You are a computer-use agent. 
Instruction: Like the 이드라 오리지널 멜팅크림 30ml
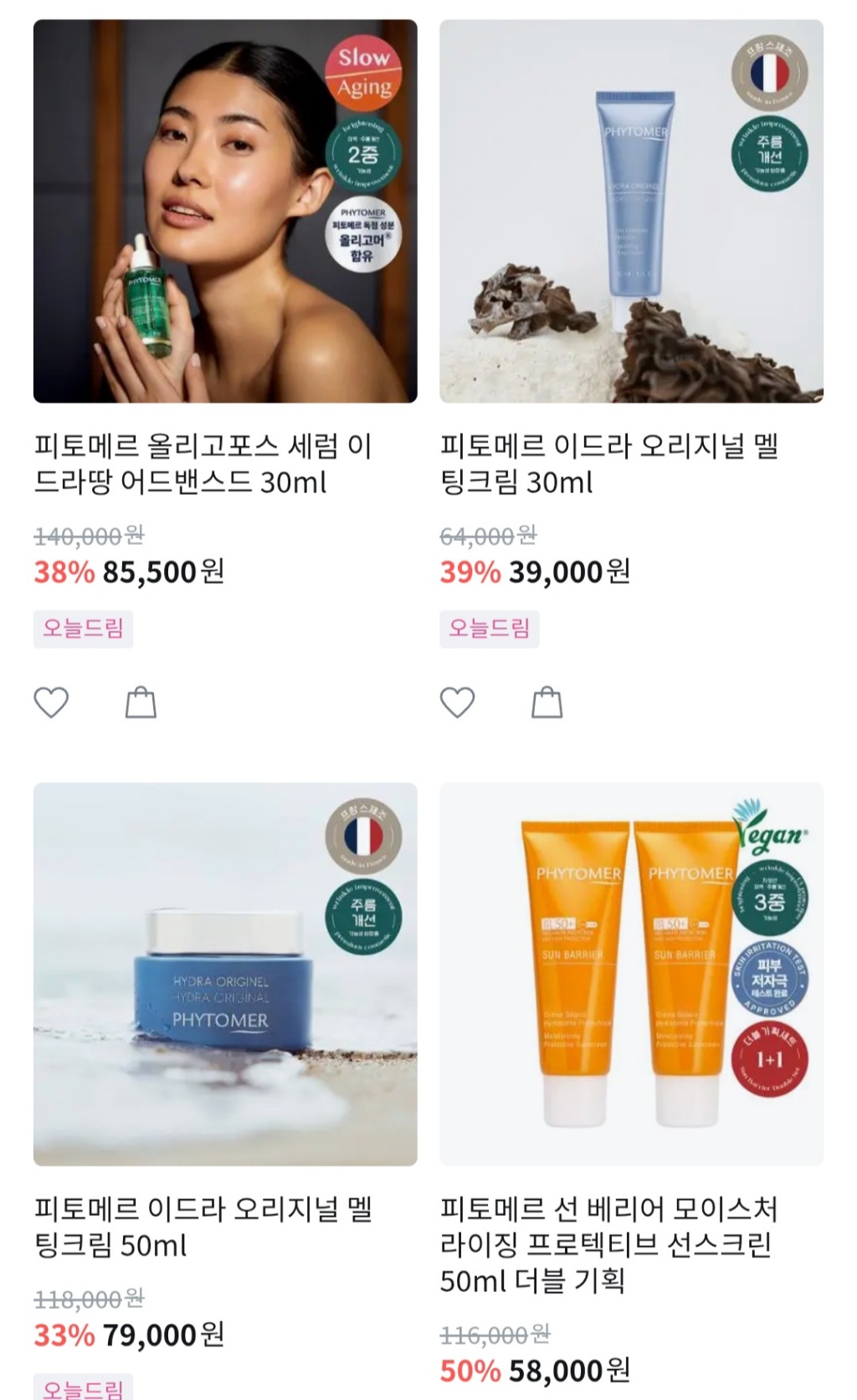[457, 703]
